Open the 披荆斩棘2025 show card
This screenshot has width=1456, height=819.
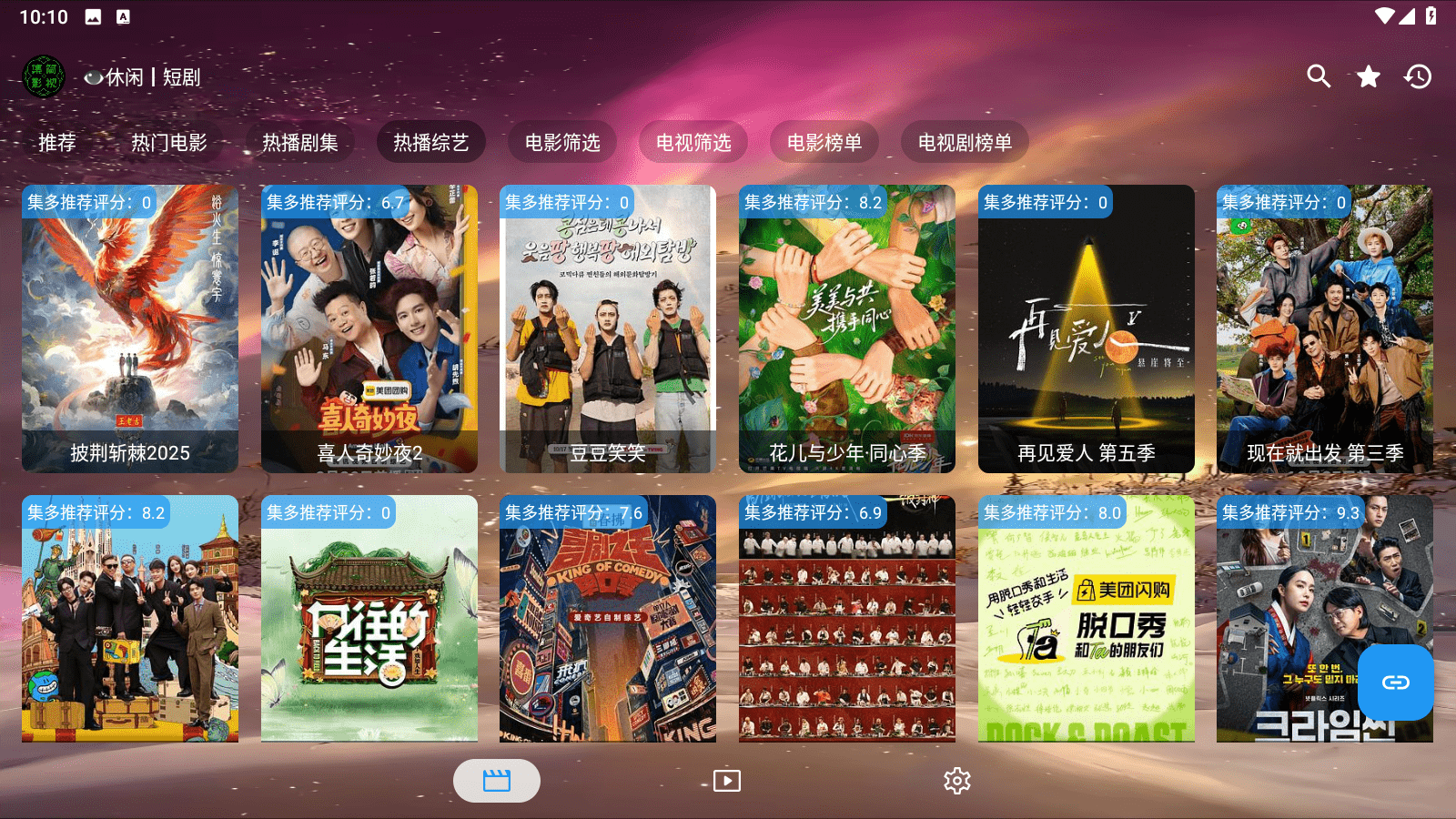point(130,329)
